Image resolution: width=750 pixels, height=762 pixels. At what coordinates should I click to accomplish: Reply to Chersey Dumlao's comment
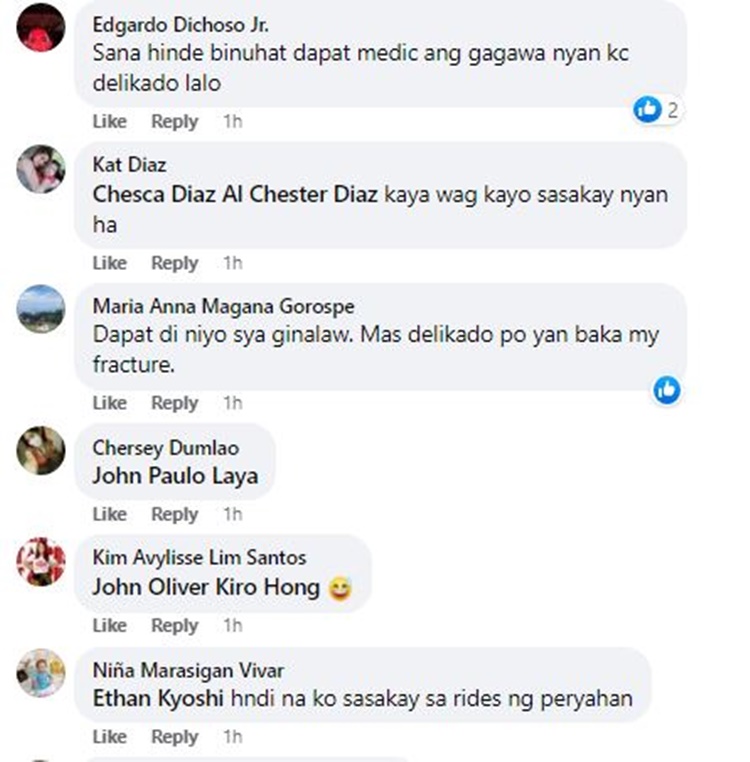click(174, 514)
